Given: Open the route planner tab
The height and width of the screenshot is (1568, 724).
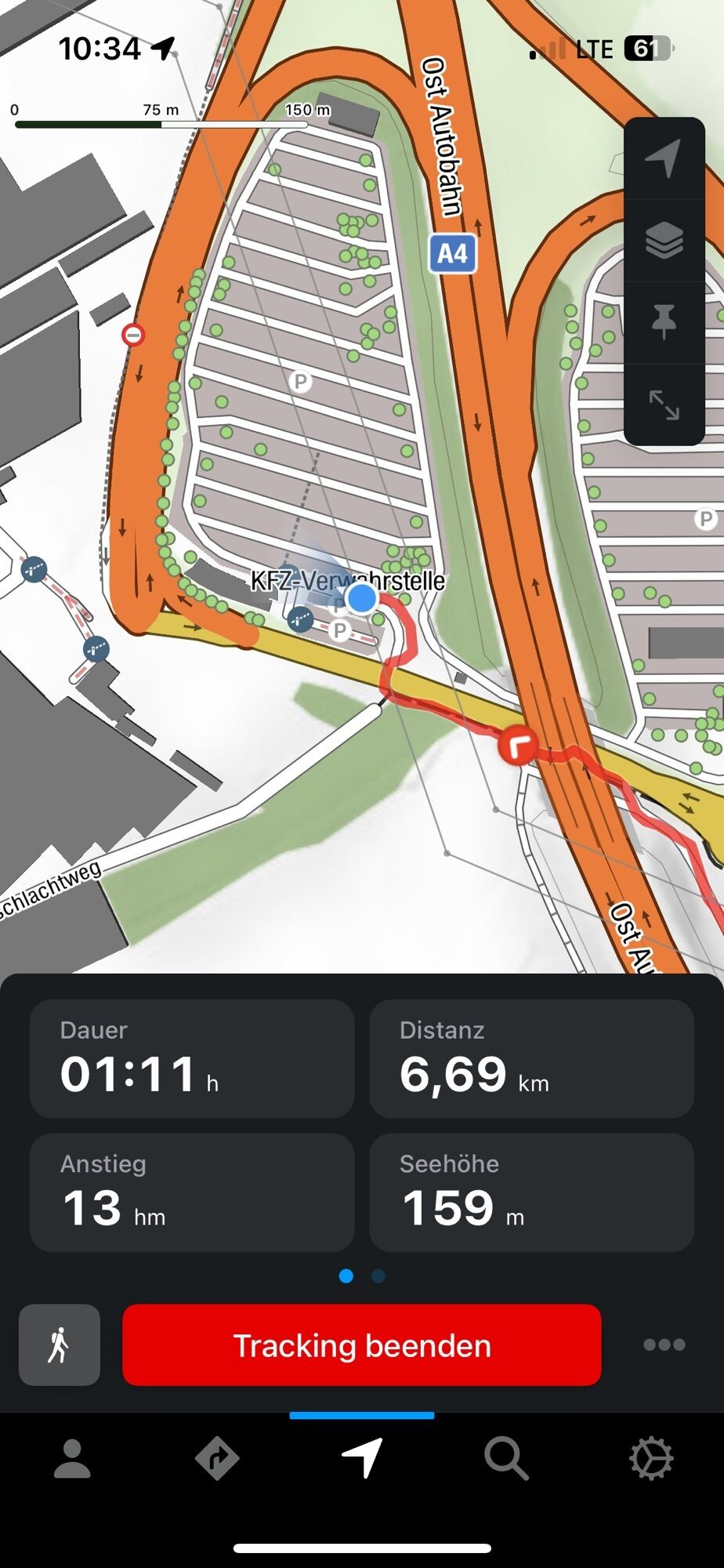Looking at the screenshot, I should (217, 1459).
